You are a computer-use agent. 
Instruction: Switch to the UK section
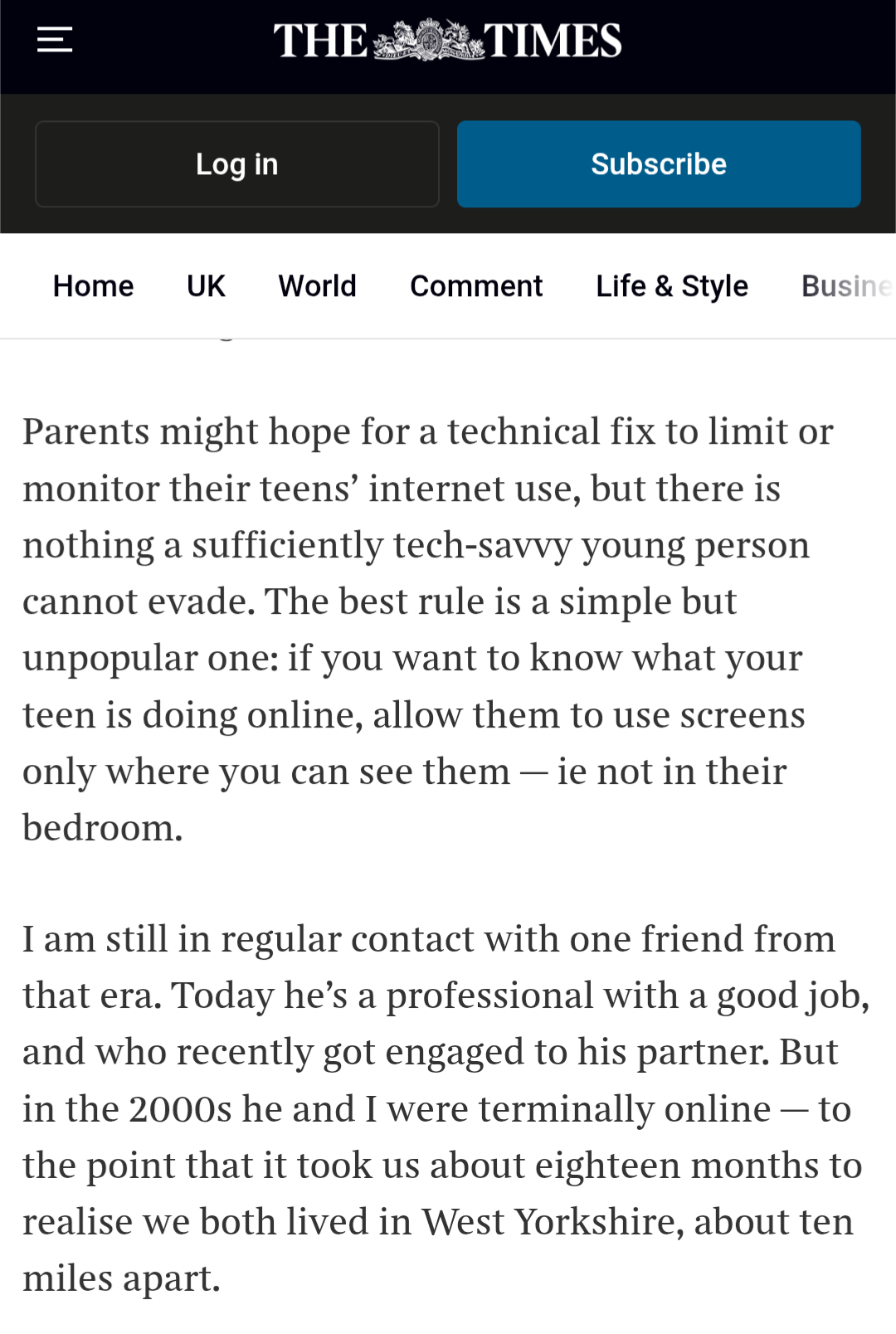[x=206, y=286]
